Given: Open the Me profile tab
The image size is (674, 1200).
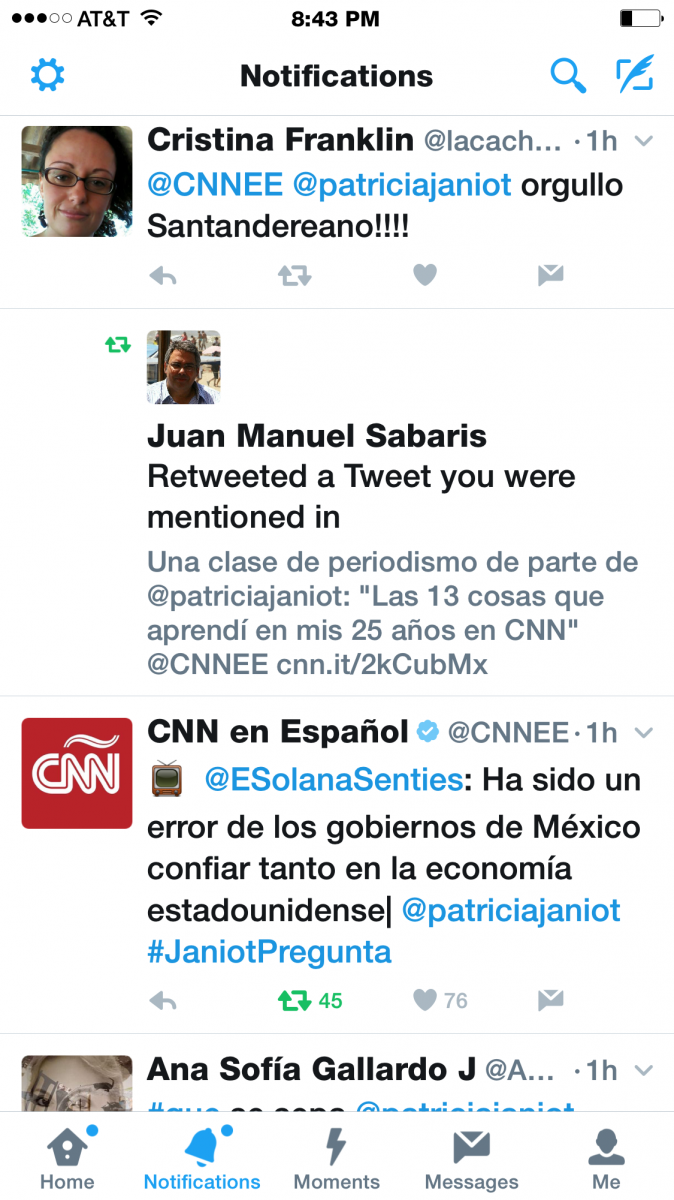Looking at the screenshot, I should [606, 1157].
